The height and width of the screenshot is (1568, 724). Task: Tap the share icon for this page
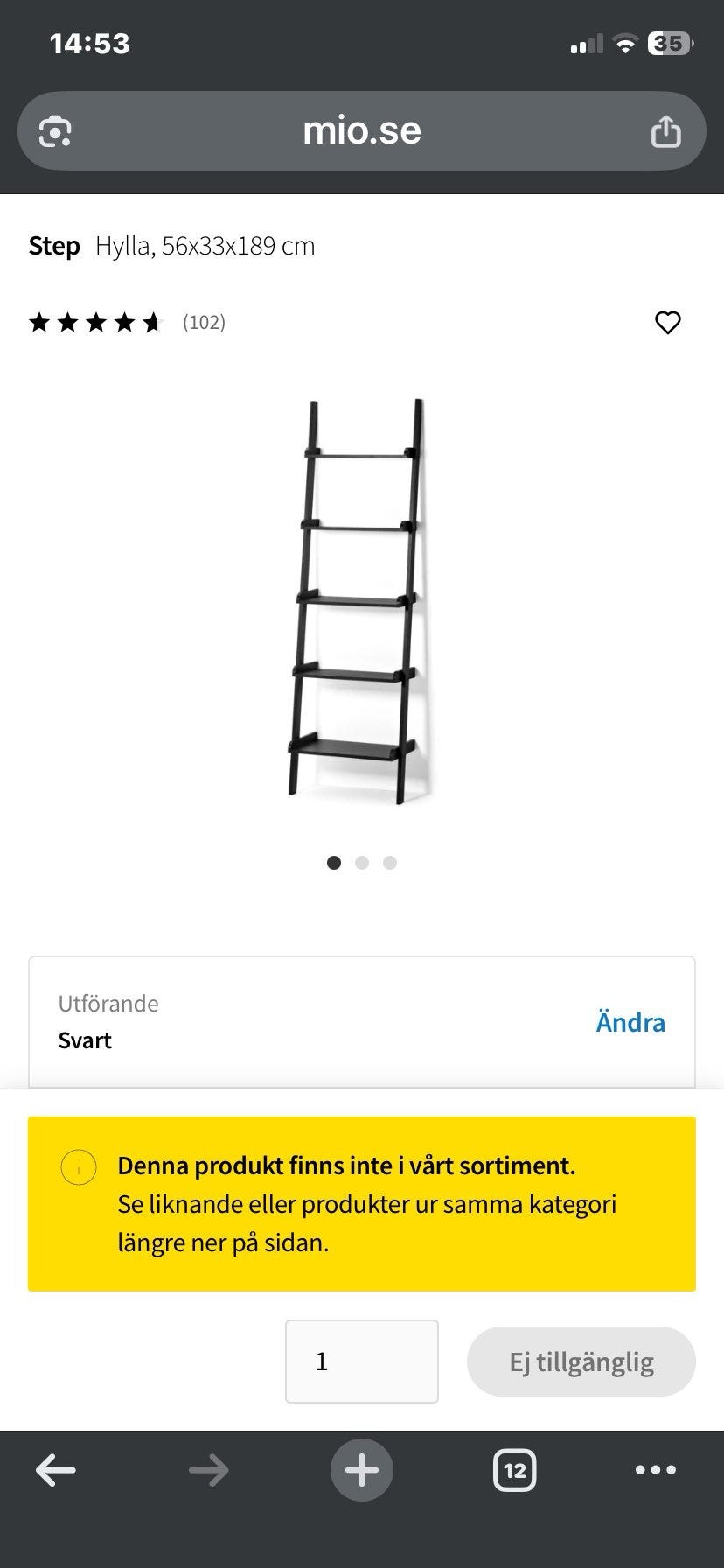667,130
